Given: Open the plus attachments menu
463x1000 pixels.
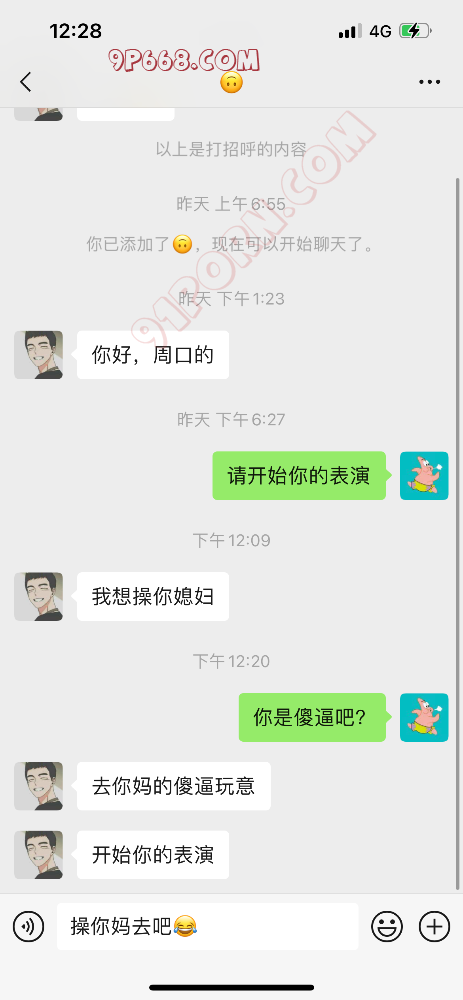Looking at the screenshot, I should 434,926.
